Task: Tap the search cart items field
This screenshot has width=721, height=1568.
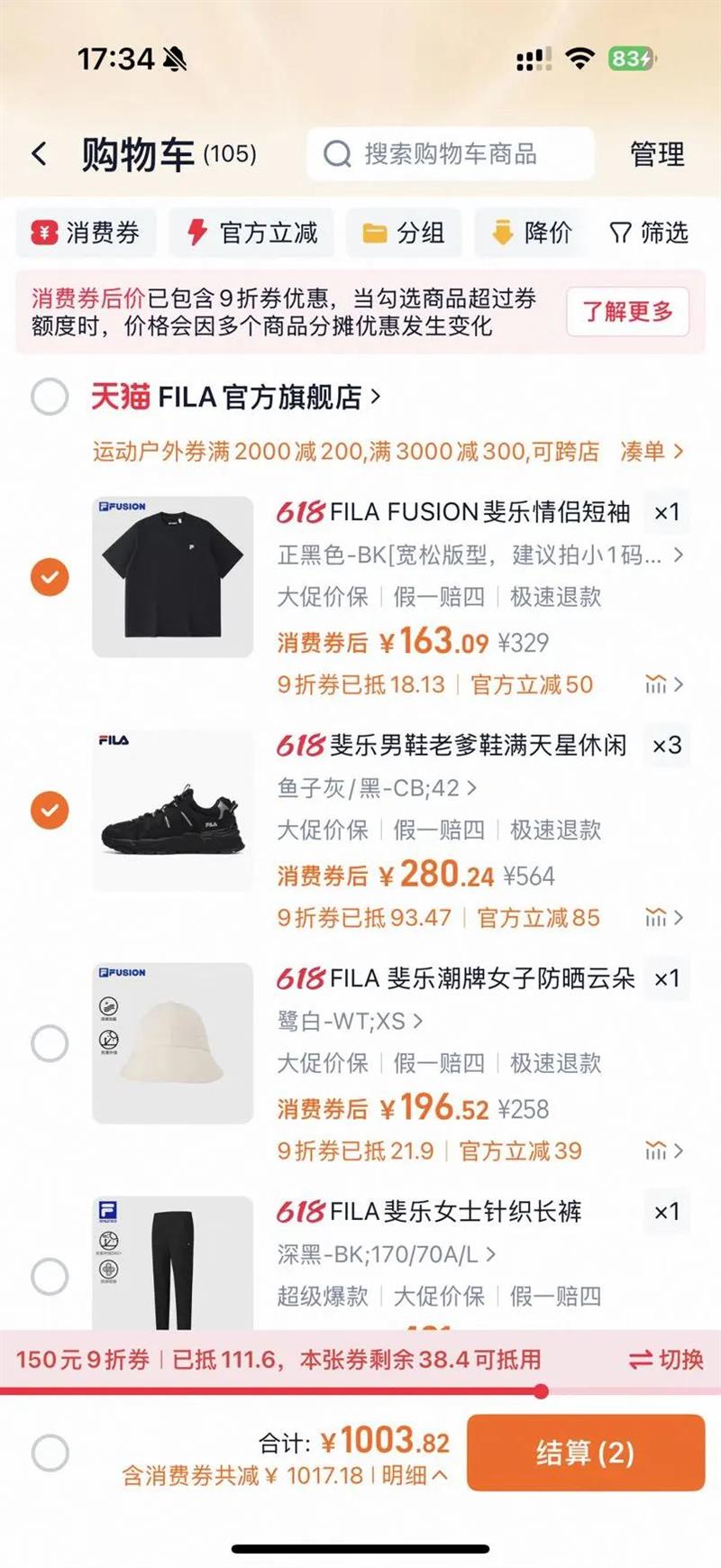Action: tap(451, 154)
